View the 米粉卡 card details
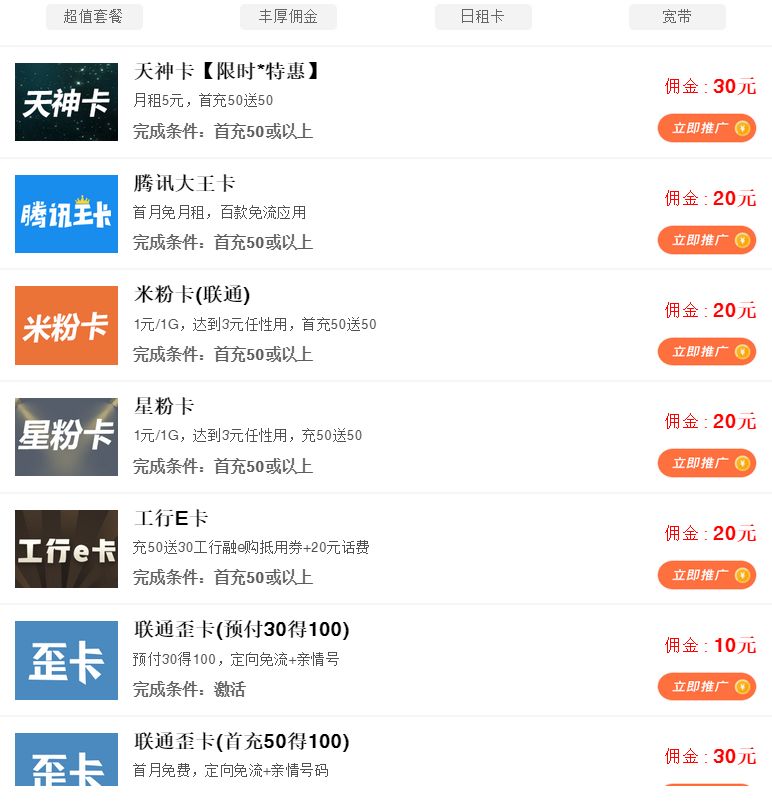This screenshot has width=772, height=802. [x=66, y=326]
